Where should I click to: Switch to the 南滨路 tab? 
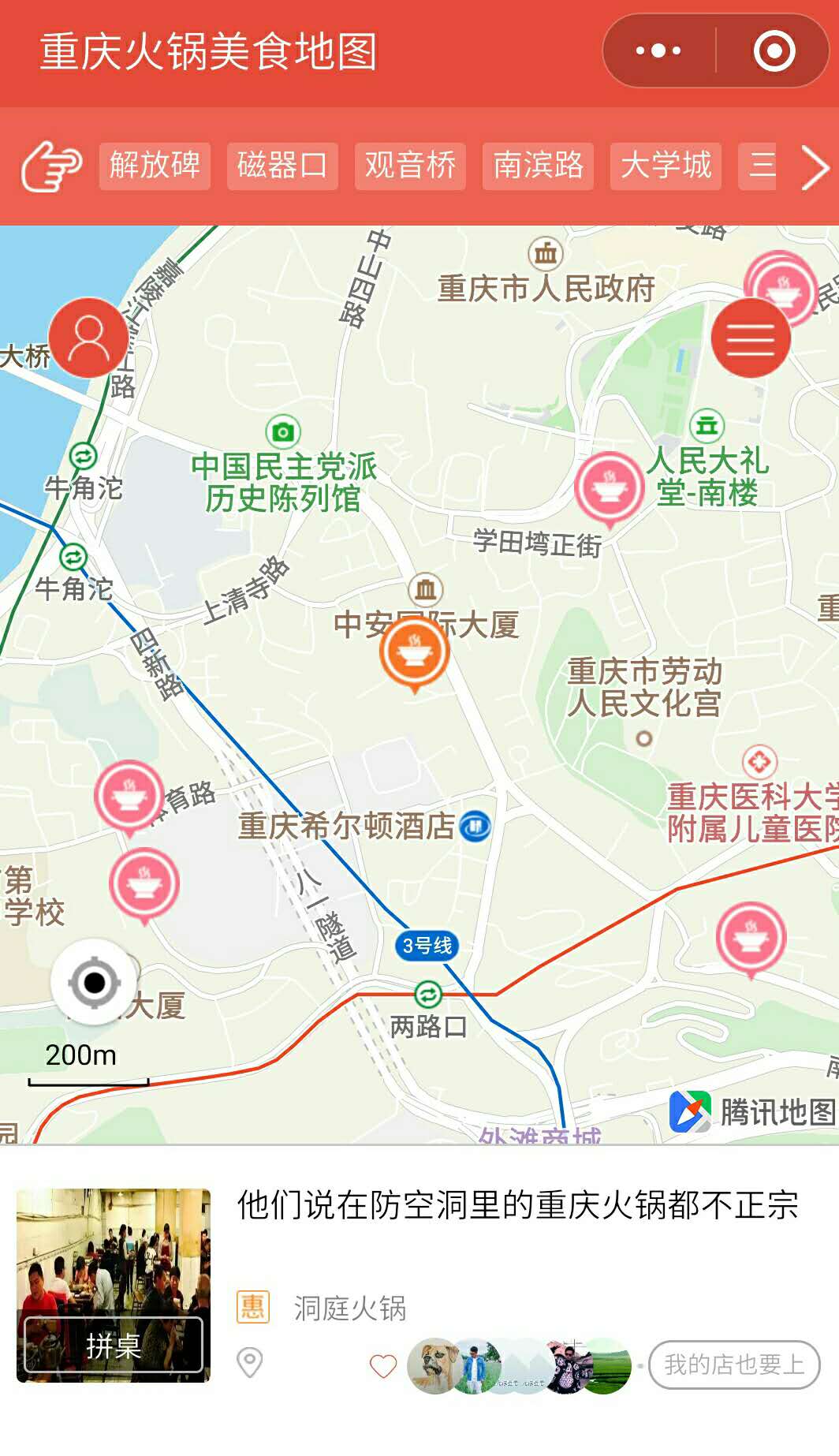click(539, 166)
